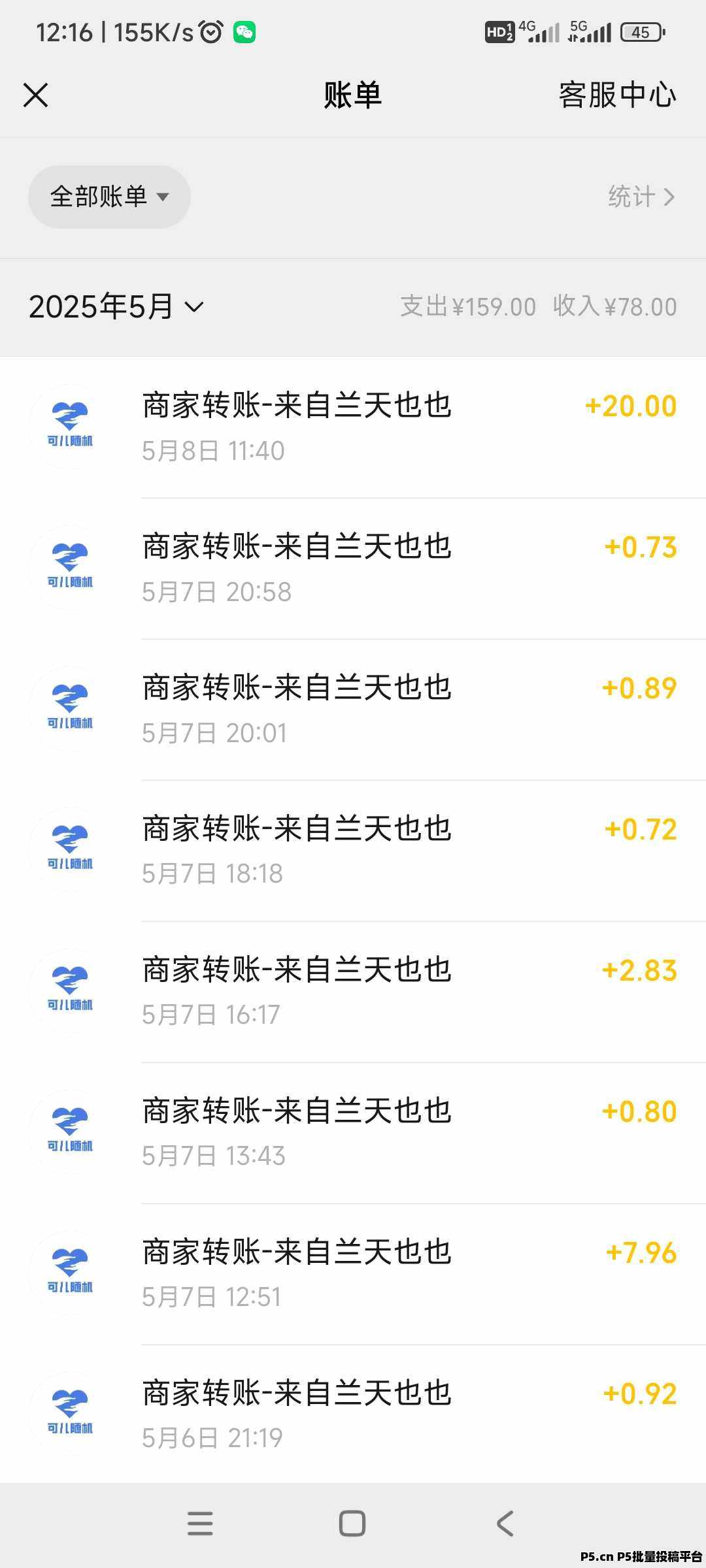Viewport: 706px width, 1568px height.
Task: Open the +2.83 transfer at 16:17
Action: [353, 992]
